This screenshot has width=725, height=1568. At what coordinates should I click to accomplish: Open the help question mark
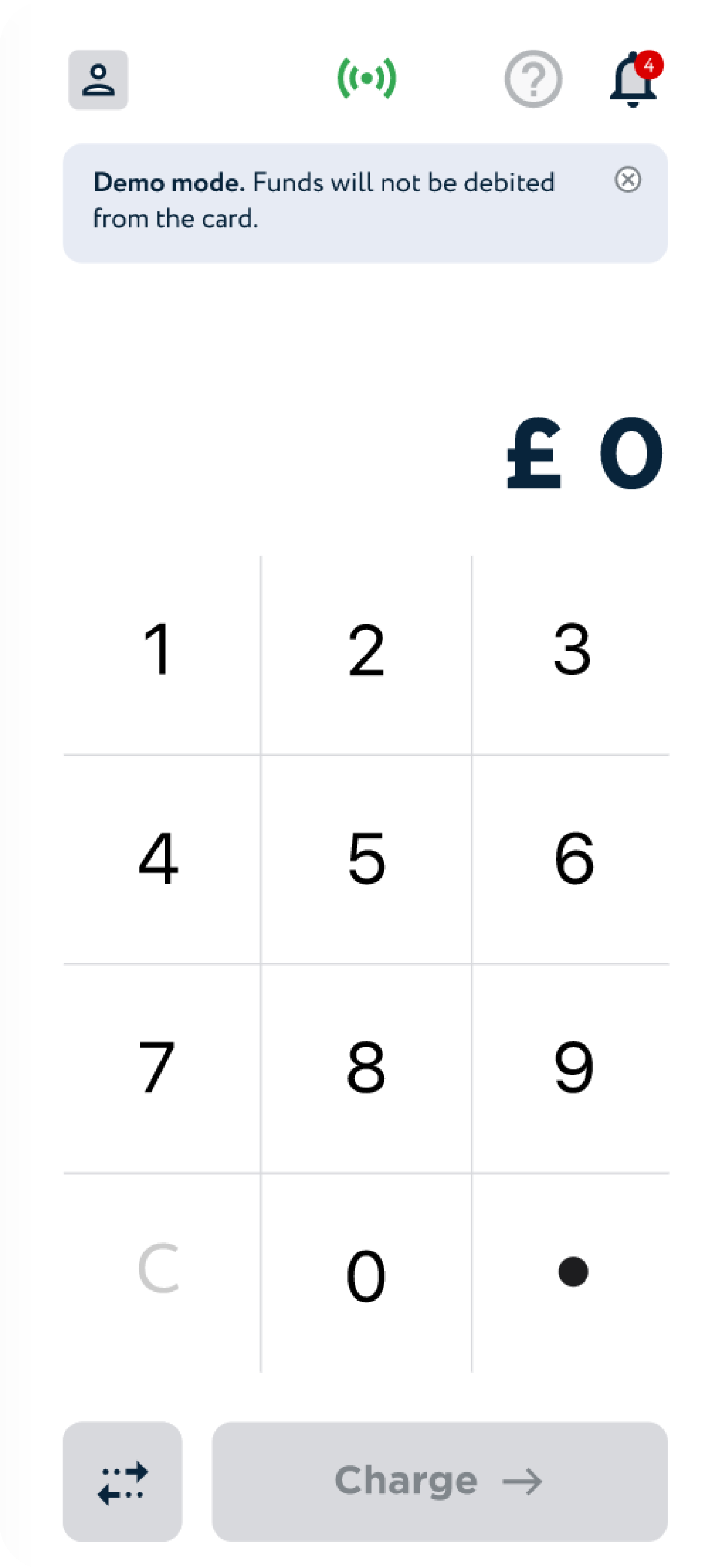coord(533,79)
